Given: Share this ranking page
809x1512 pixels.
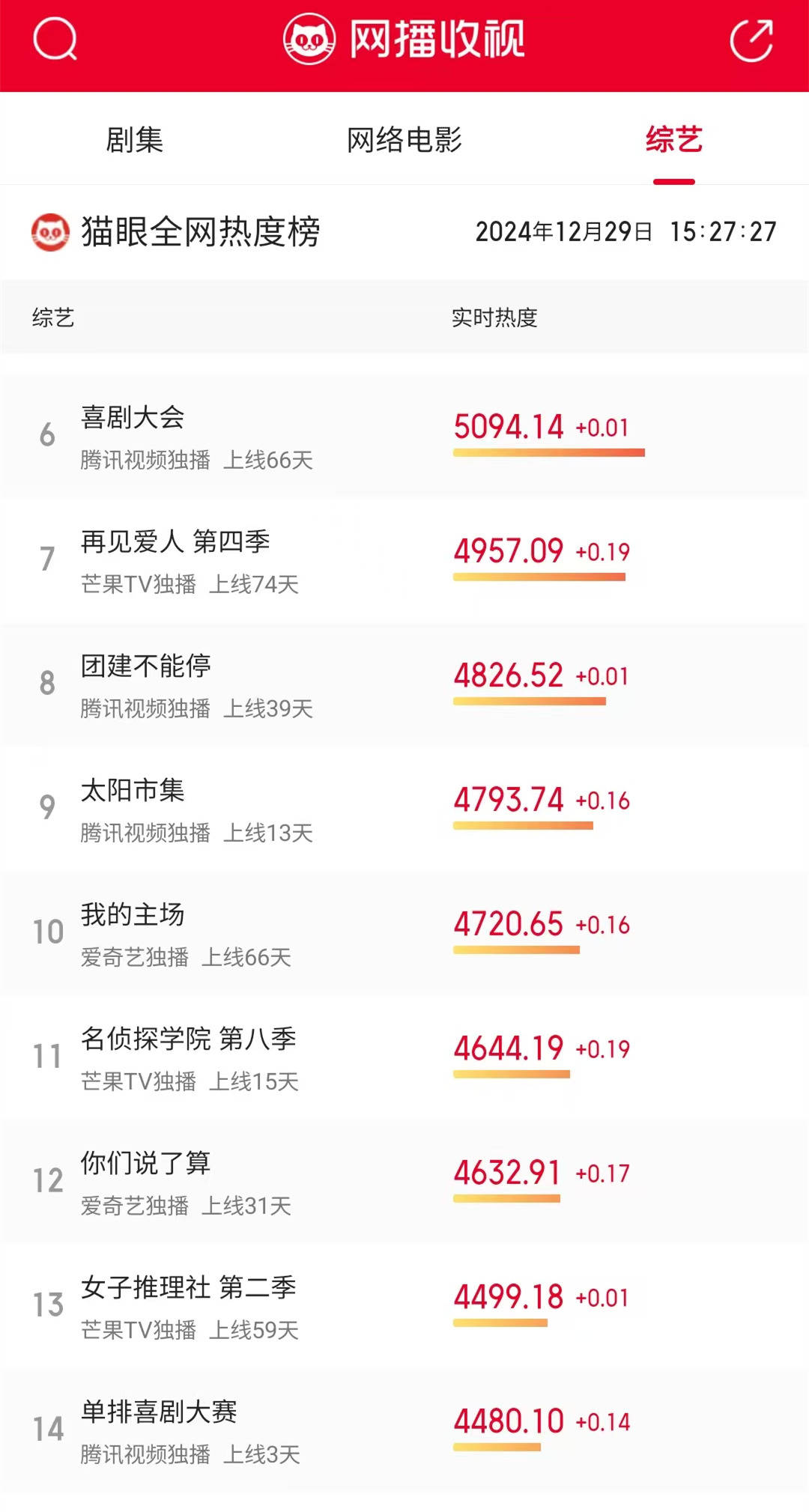Looking at the screenshot, I should pyautogui.click(x=751, y=40).
